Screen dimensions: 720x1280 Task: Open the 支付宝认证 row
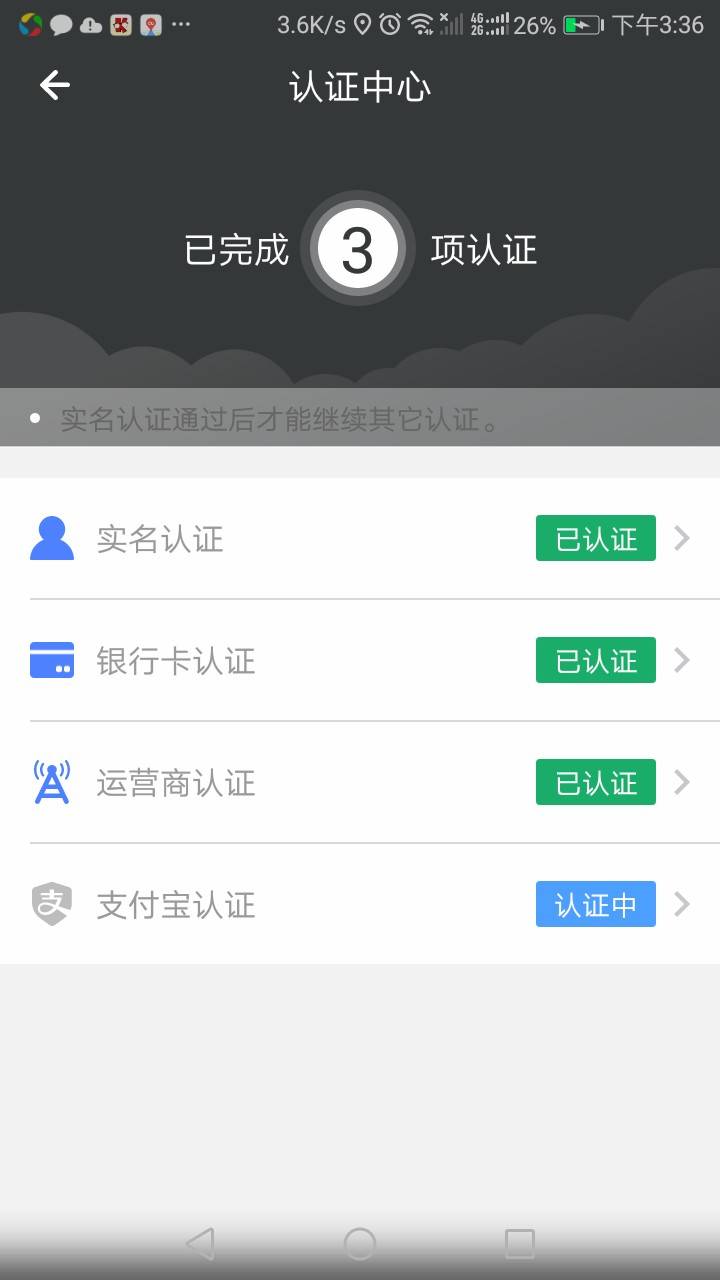360,905
